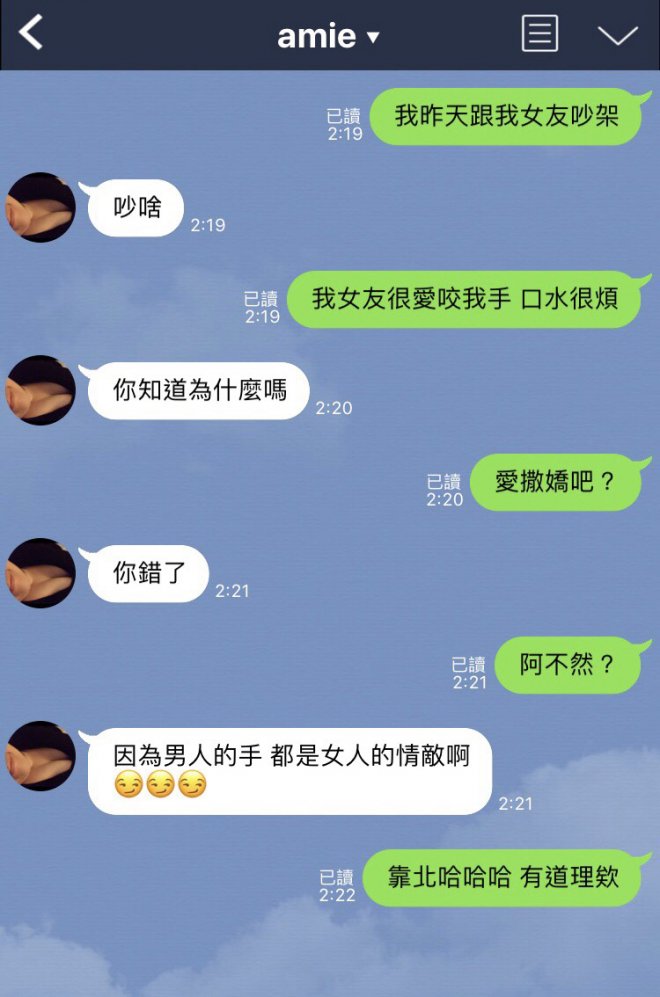Tap the avatar beside the 你錯了 message

[41, 573]
